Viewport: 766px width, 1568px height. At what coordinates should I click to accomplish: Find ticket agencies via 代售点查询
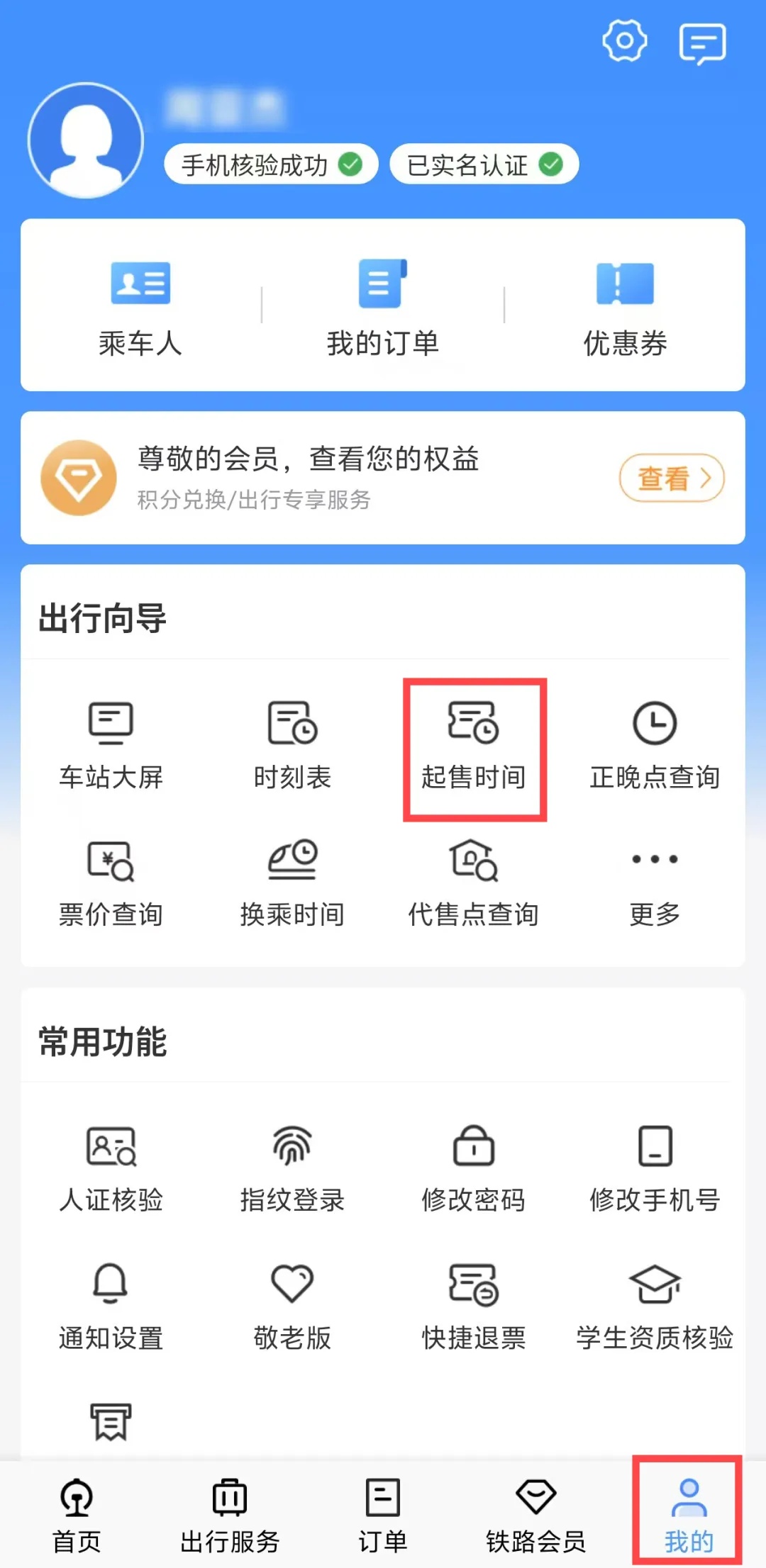click(x=474, y=883)
